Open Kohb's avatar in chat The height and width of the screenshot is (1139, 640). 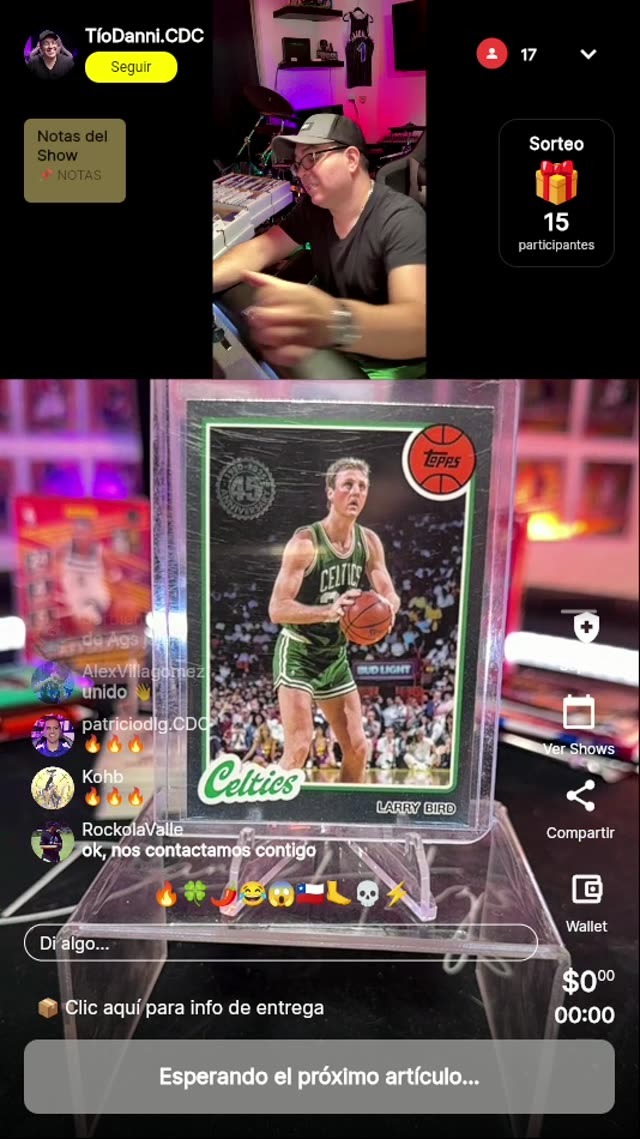pyautogui.click(x=52, y=787)
